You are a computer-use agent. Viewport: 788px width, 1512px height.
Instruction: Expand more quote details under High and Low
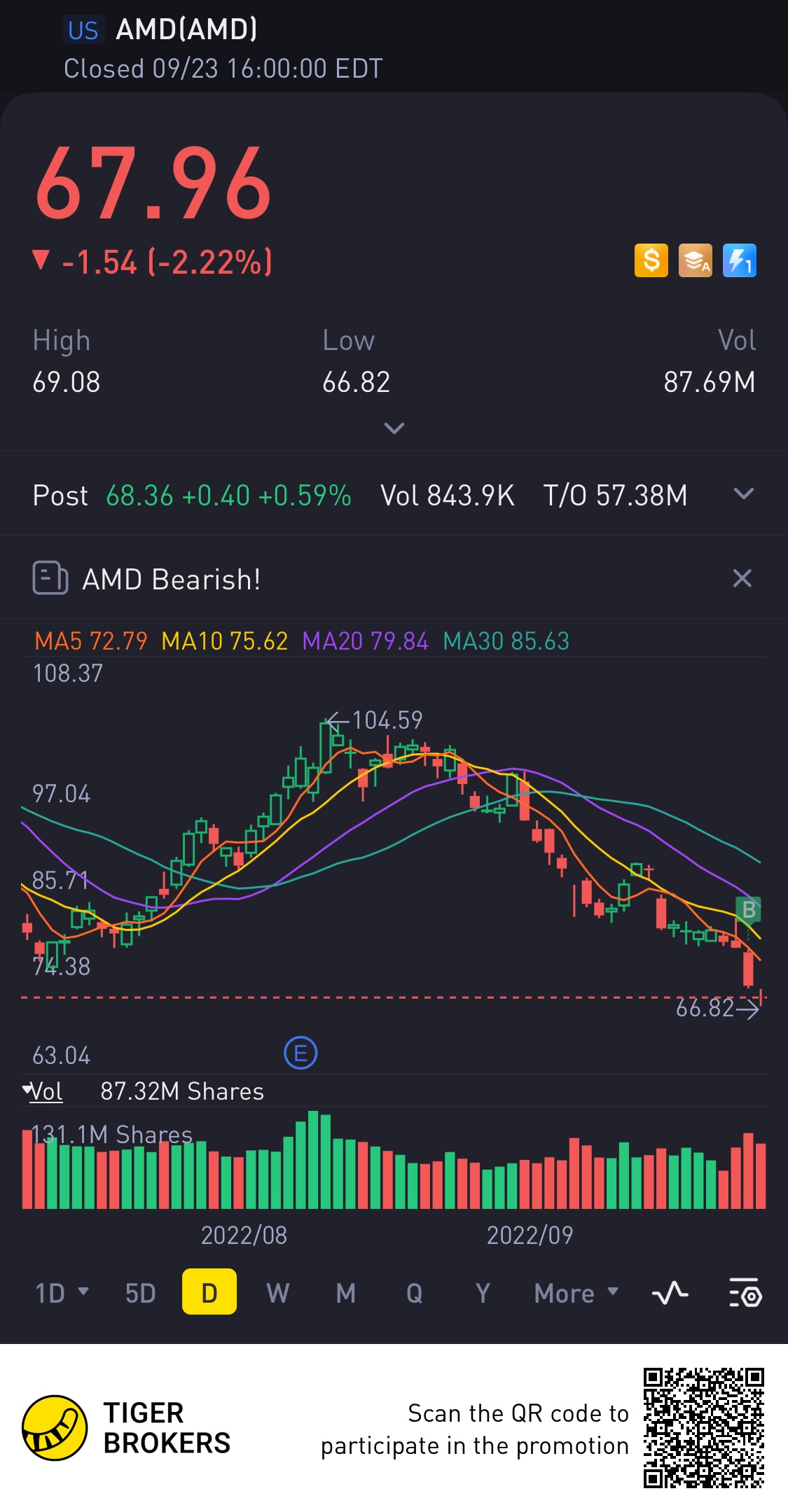394,428
